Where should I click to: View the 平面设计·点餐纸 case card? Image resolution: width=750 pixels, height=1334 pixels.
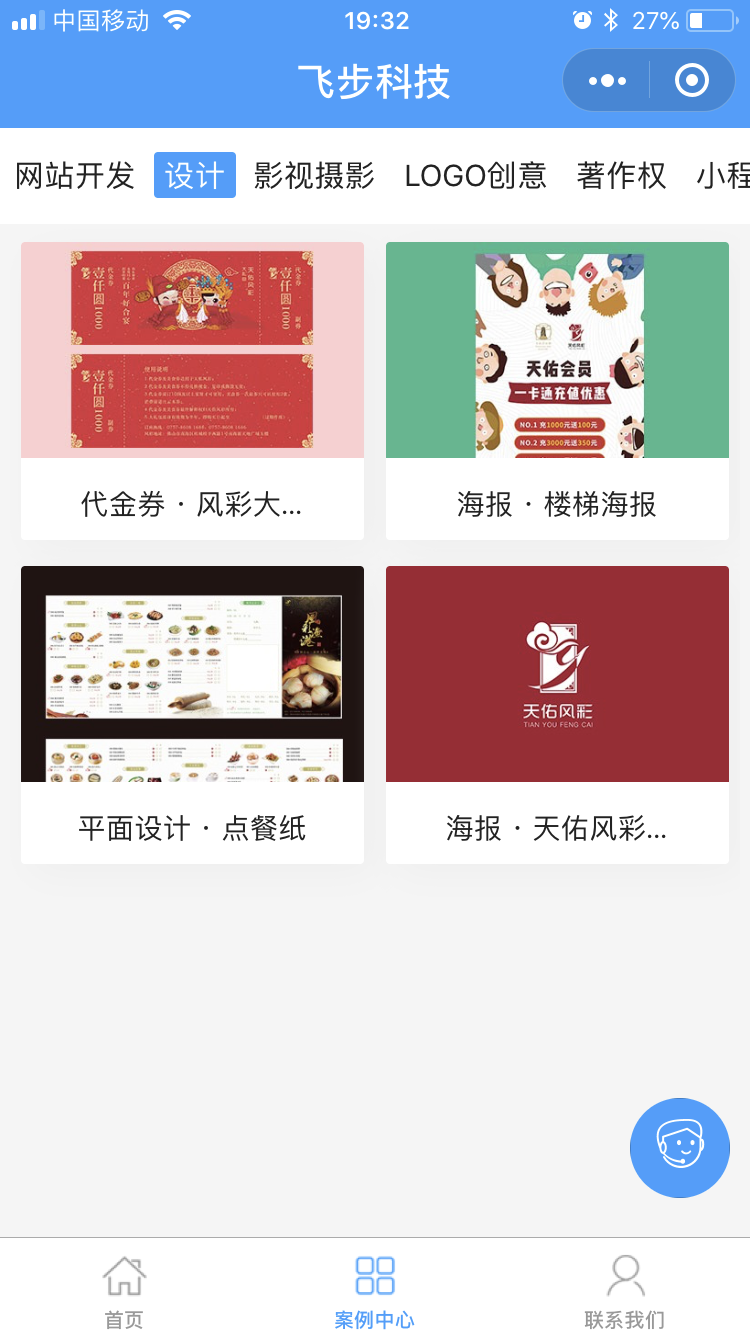192,715
